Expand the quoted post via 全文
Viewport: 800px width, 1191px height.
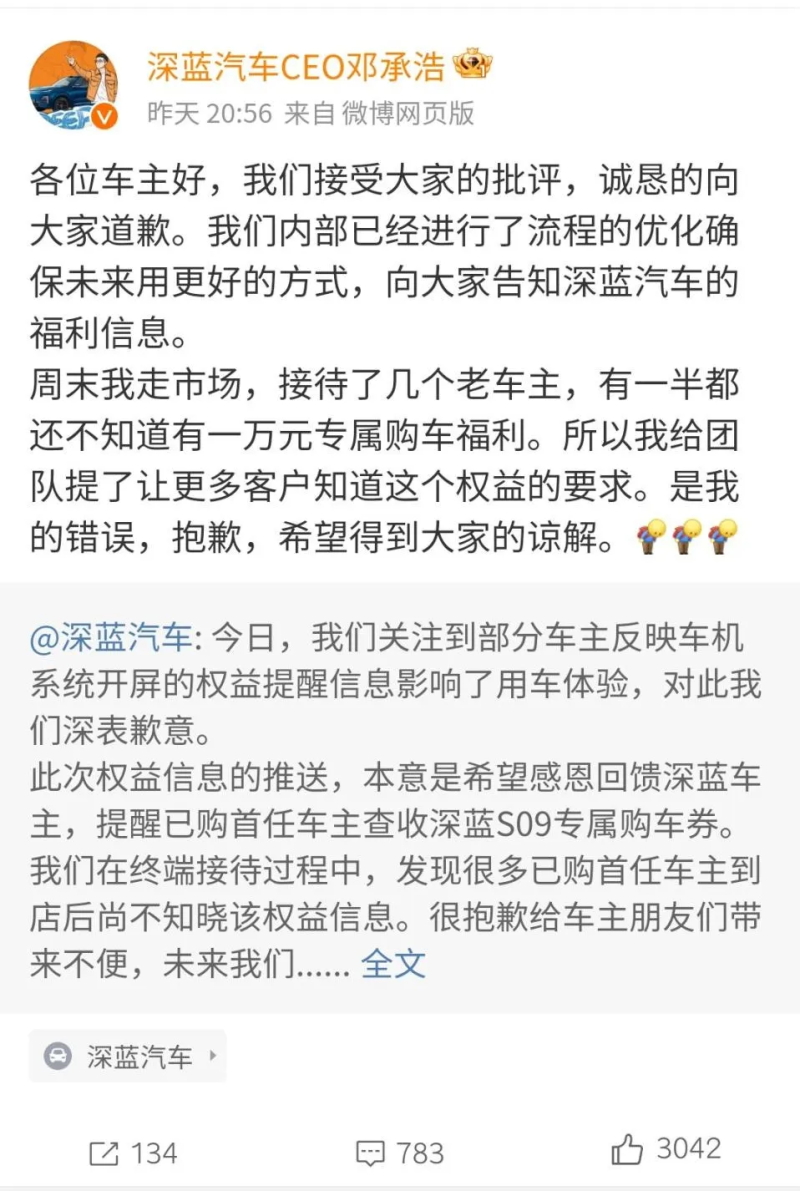[x=393, y=963]
